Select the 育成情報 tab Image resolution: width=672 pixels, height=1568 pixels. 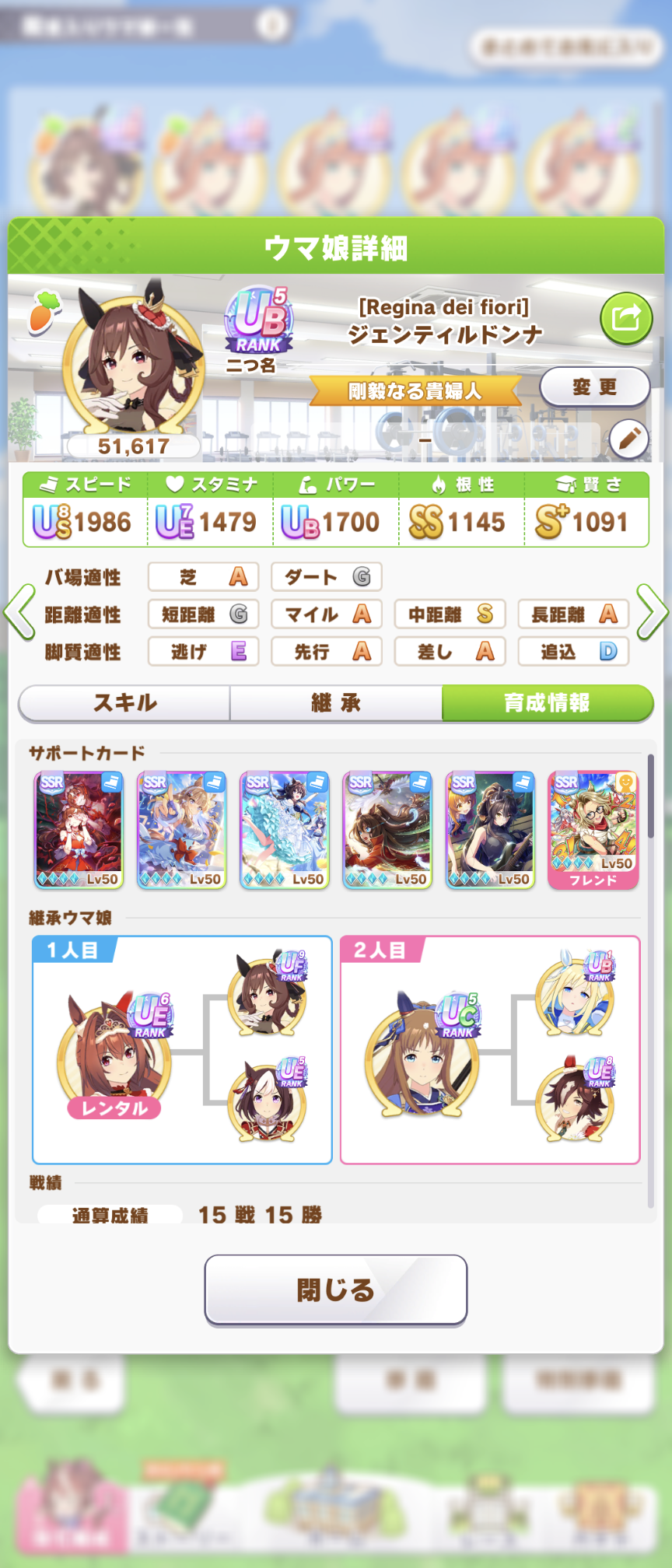point(548,703)
